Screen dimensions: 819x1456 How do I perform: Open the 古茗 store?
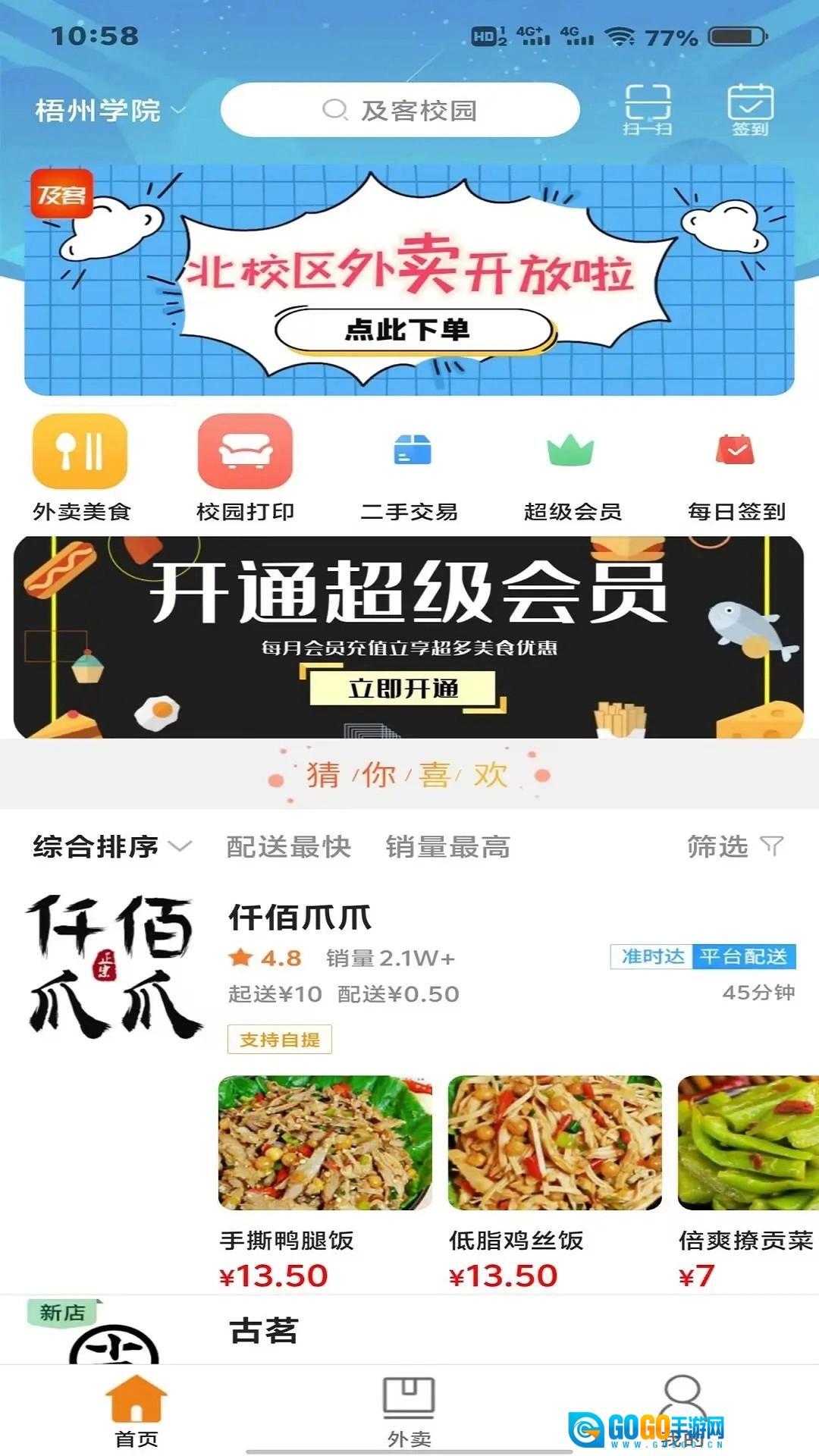tap(264, 1332)
